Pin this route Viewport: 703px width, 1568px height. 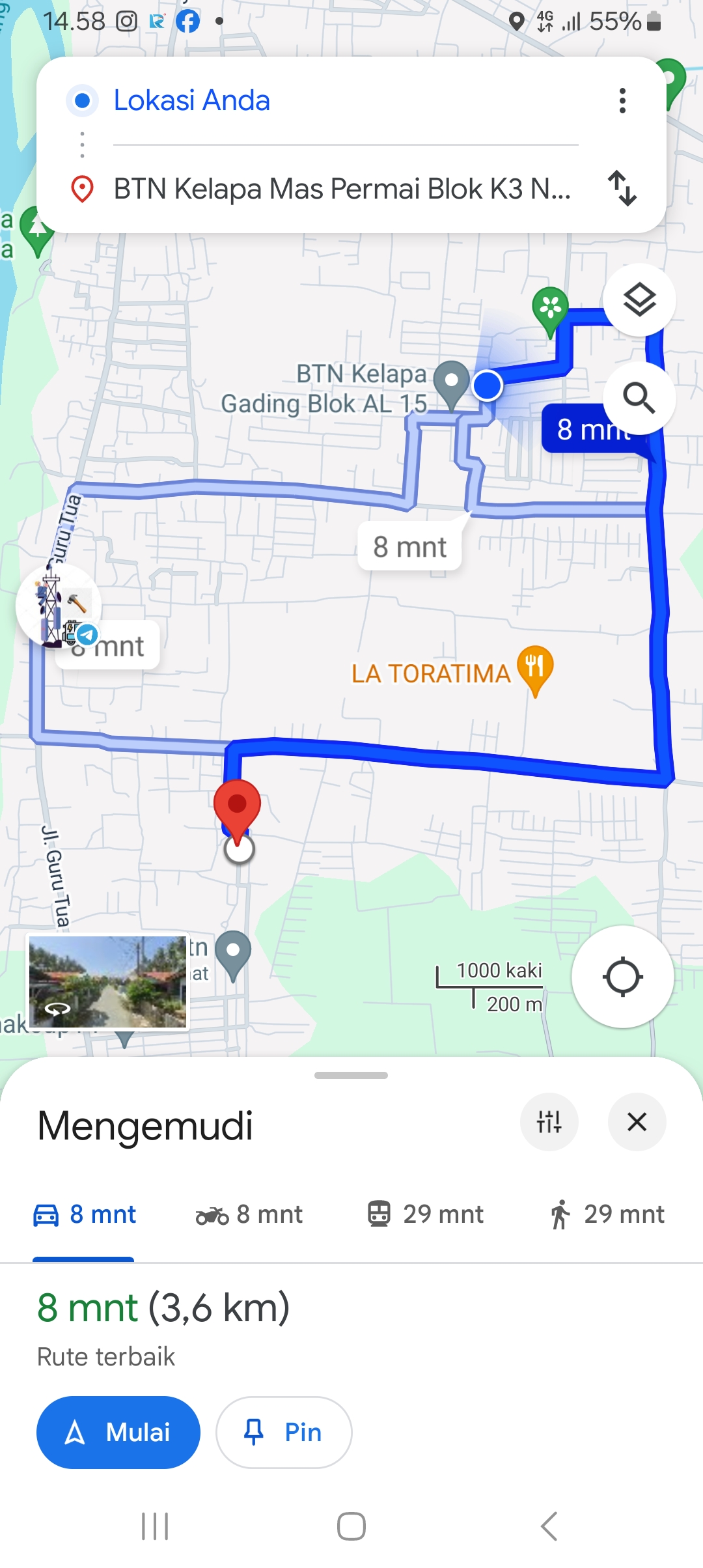[284, 1433]
